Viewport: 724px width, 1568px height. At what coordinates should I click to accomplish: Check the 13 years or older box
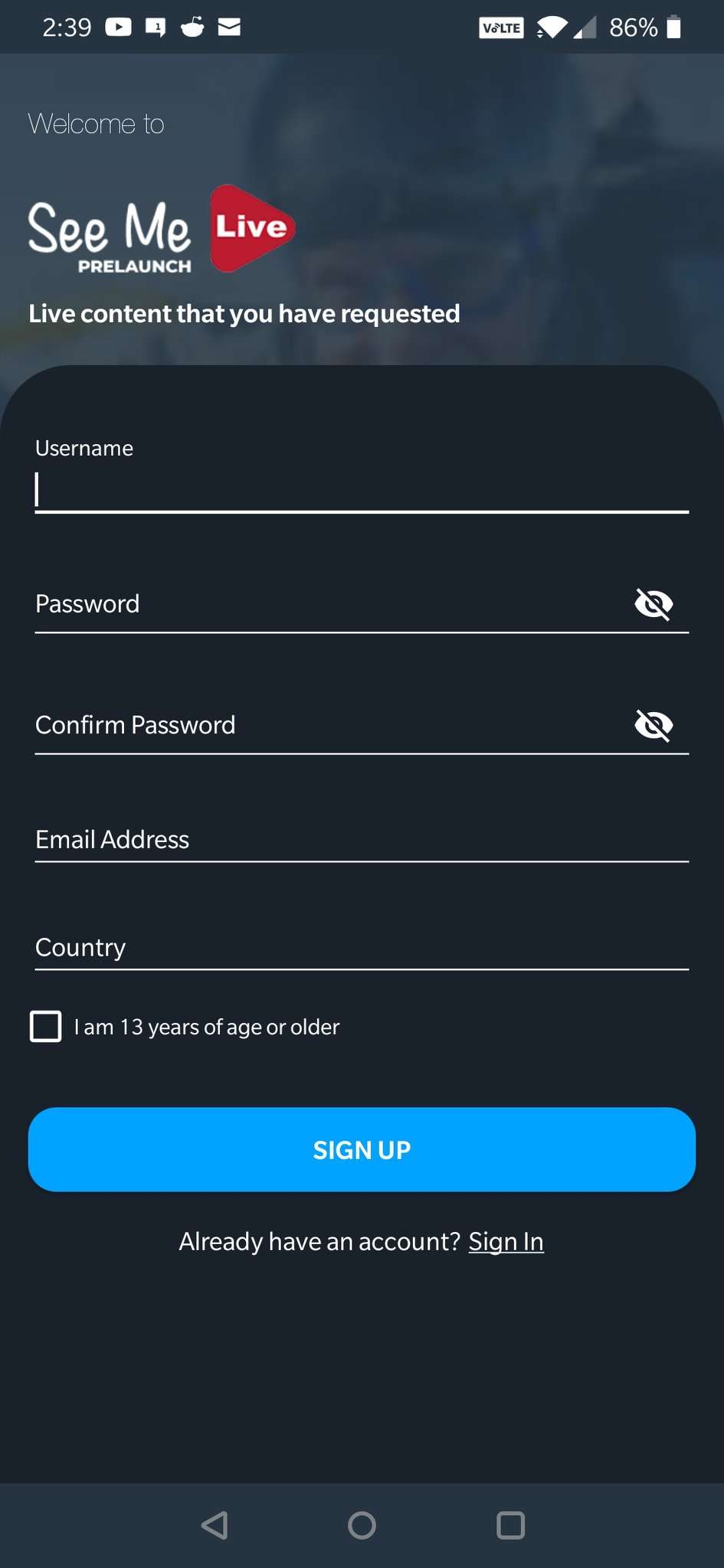pos(46,1027)
